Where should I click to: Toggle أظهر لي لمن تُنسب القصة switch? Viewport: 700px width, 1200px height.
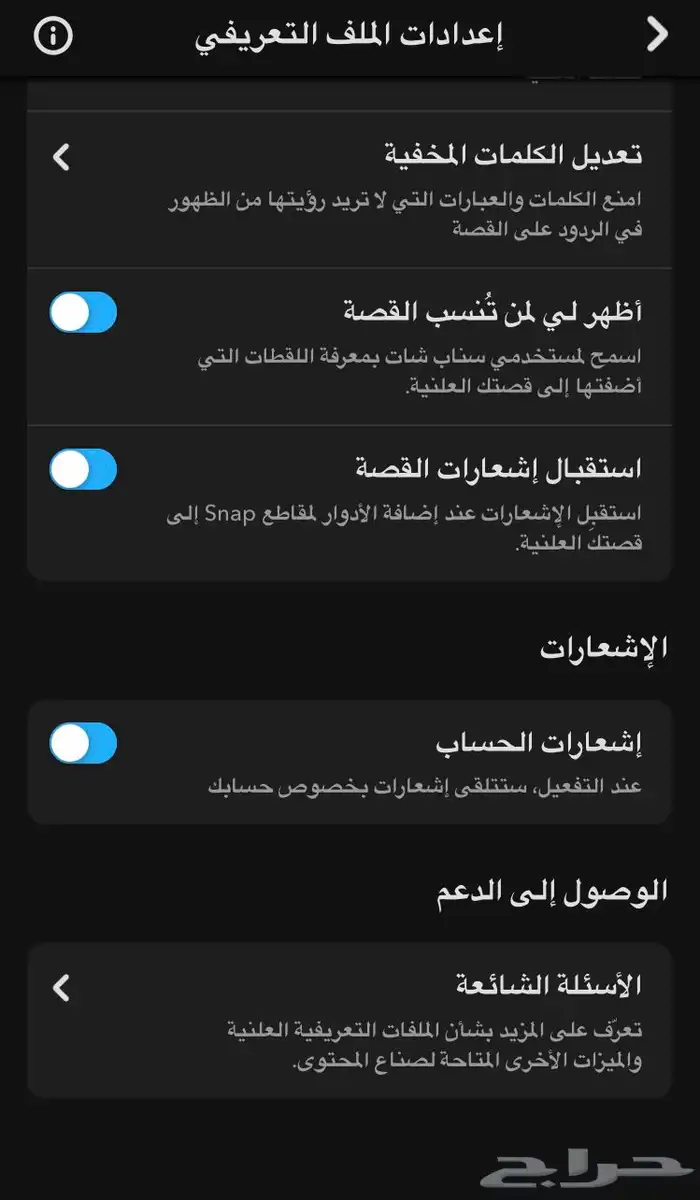[x=84, y=312]
